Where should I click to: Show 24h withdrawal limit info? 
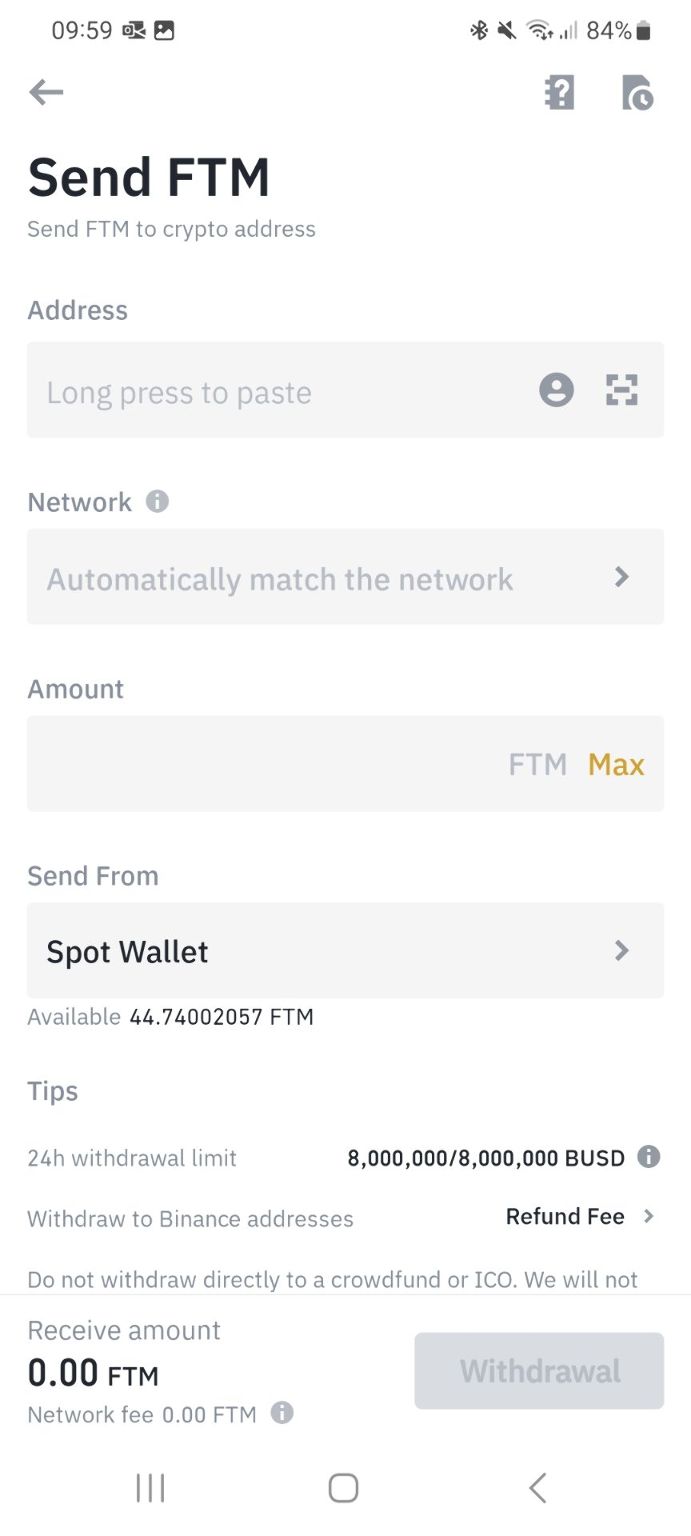[x=649, y=1157]
